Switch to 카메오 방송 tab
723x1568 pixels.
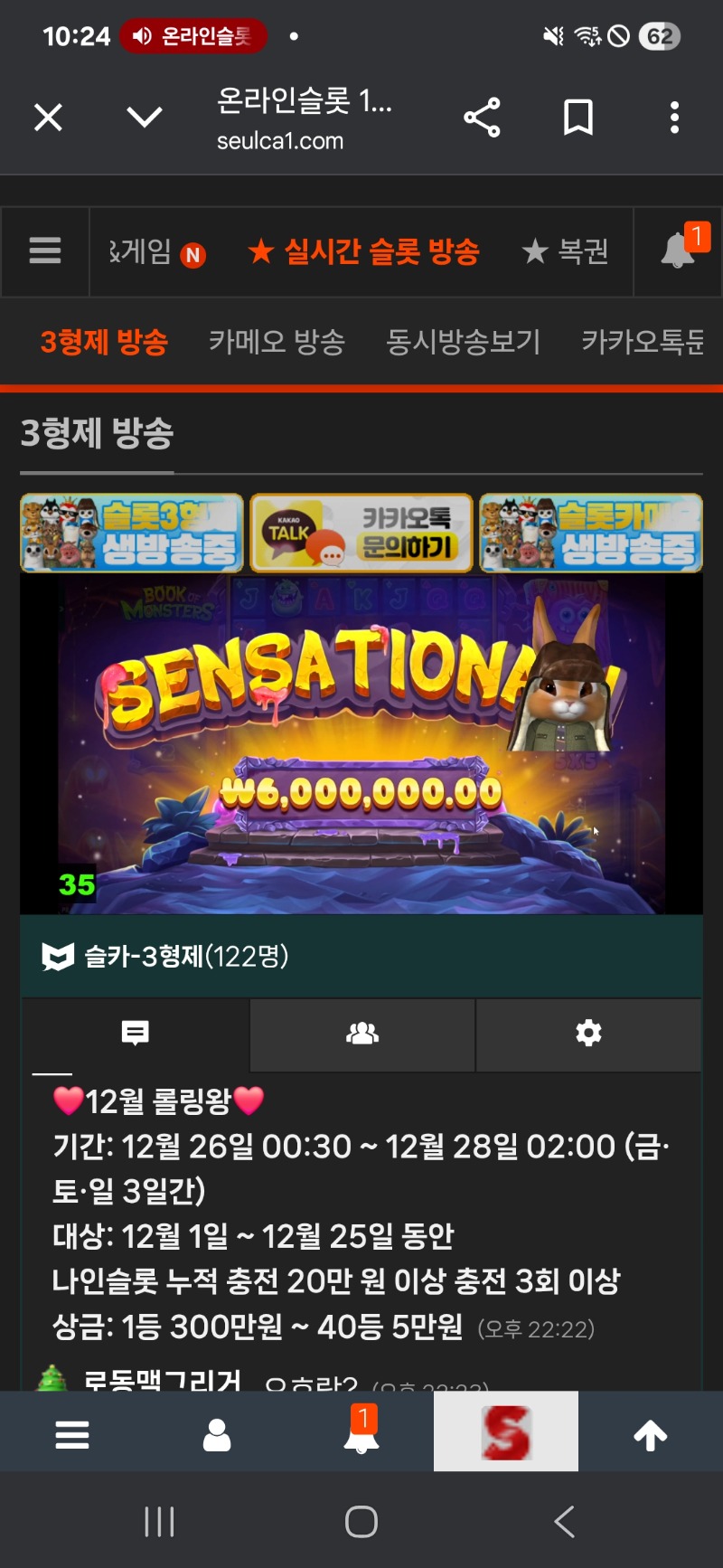point(277,342)
